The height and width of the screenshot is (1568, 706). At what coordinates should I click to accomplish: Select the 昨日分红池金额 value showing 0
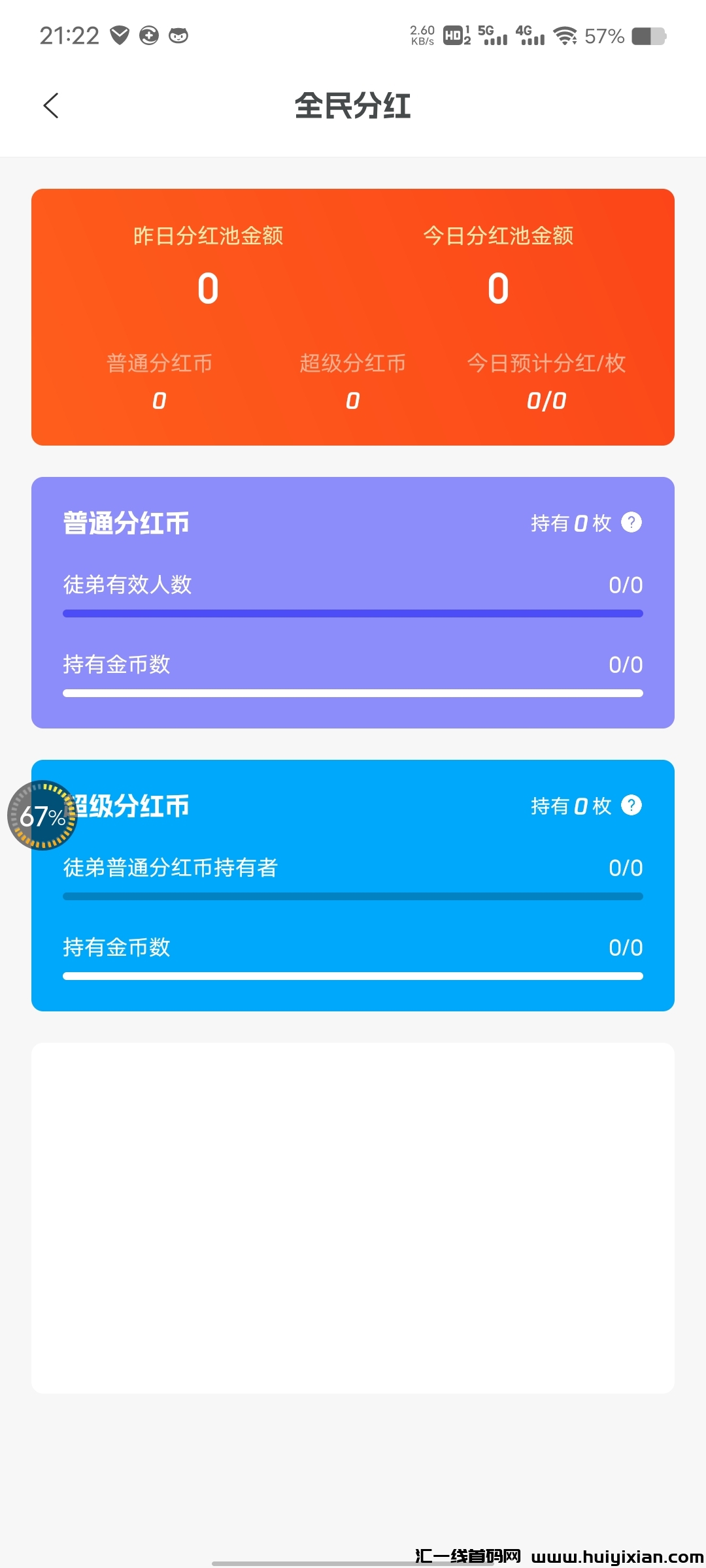tap(207, 286)
